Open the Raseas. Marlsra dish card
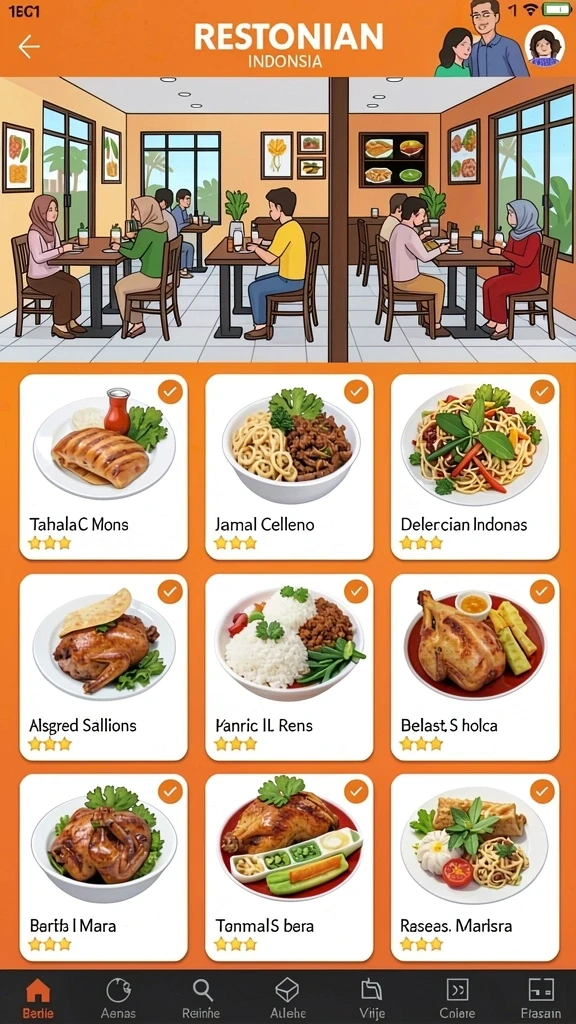The height and width of the screenshot is (1024, 576). tap(475, 867)
